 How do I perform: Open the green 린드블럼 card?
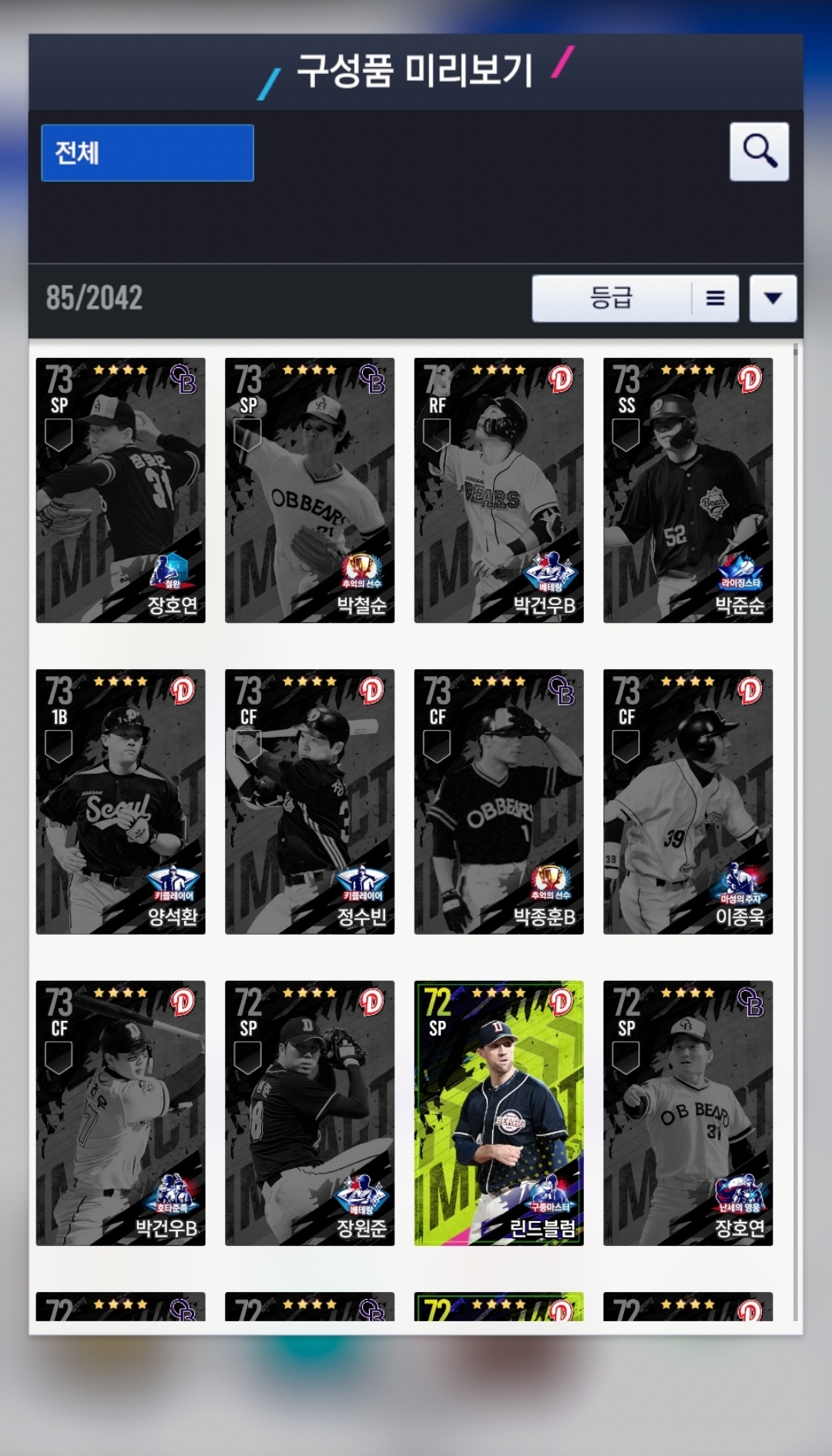tap(498, 1113)
